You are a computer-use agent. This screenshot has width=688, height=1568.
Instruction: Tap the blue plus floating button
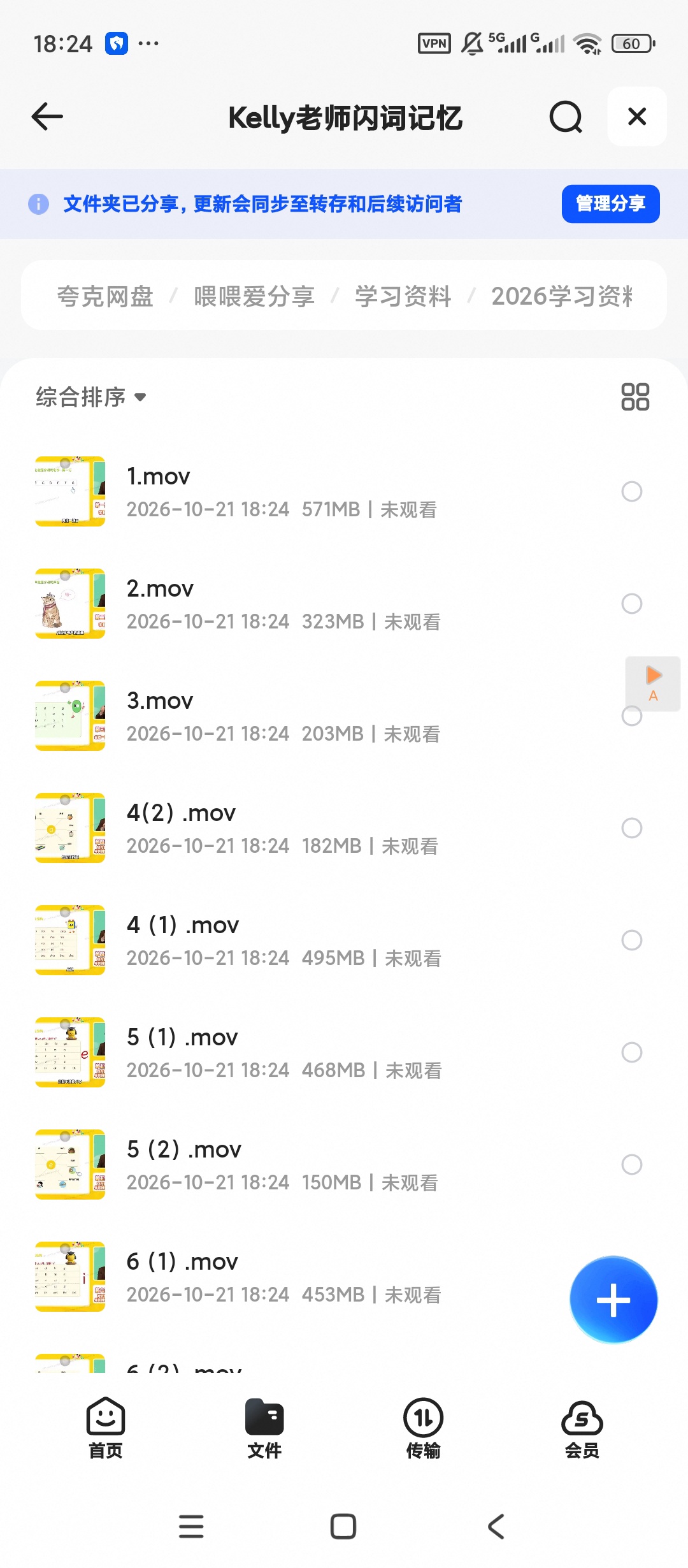point(613,1300)
